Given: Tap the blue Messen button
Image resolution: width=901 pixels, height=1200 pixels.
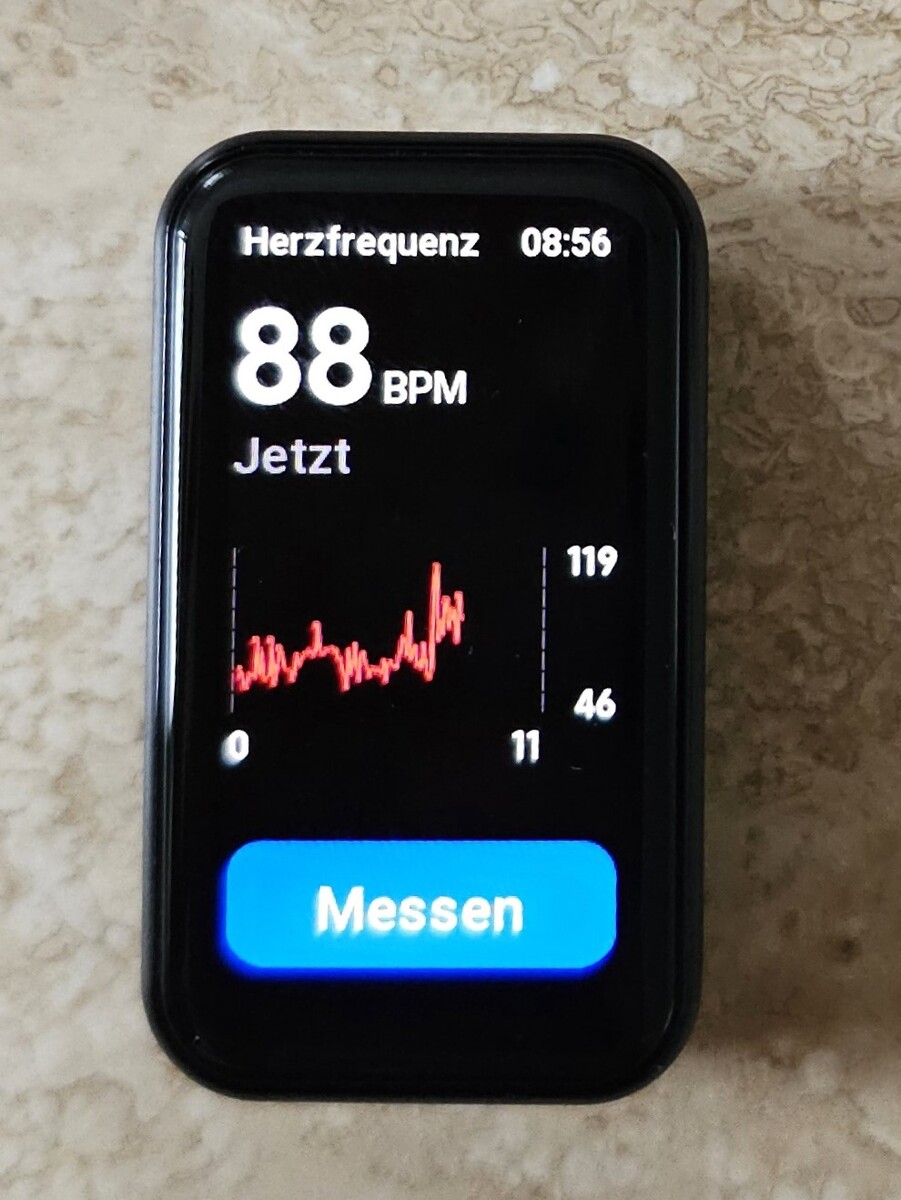Looking at the screenshot, I should [419, 906].
